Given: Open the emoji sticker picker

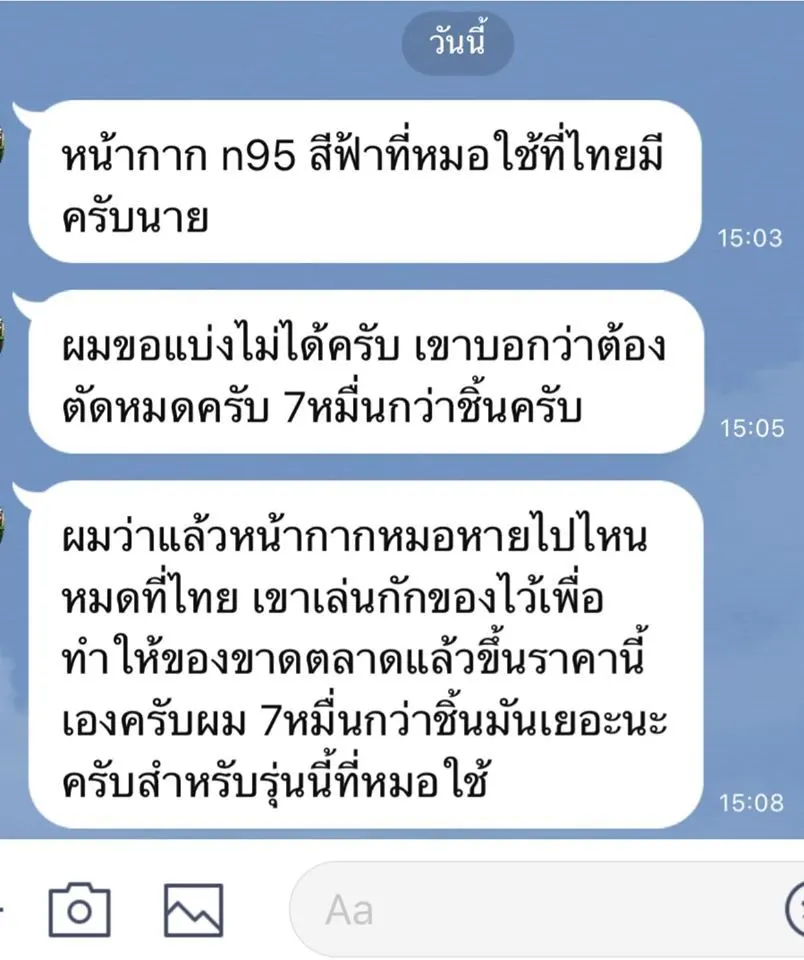Looking at the screenshot, I should (796, 910).
